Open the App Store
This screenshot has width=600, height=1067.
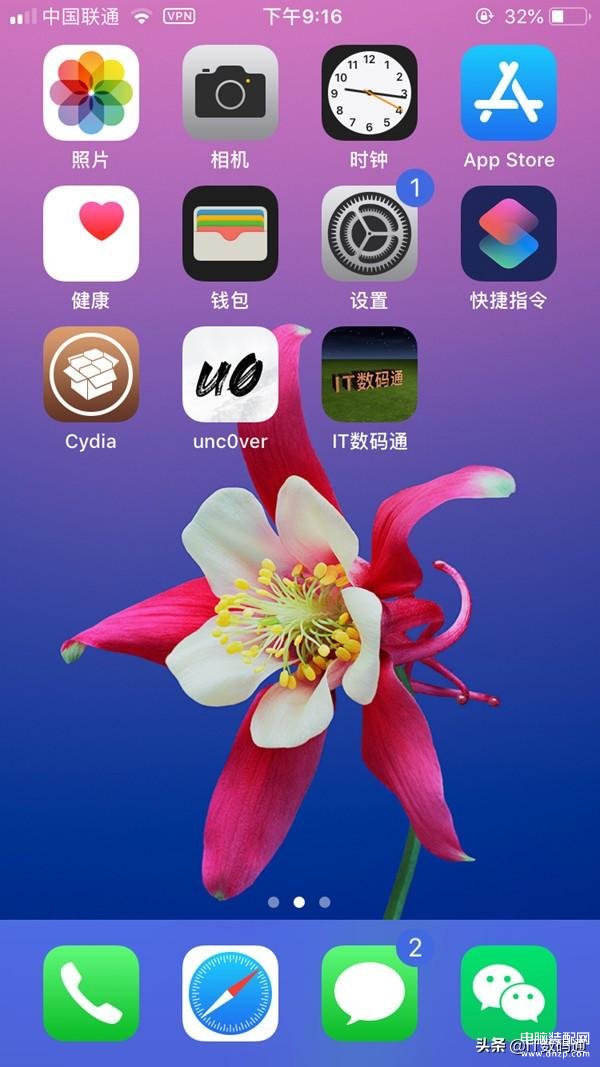pos(508,93)
